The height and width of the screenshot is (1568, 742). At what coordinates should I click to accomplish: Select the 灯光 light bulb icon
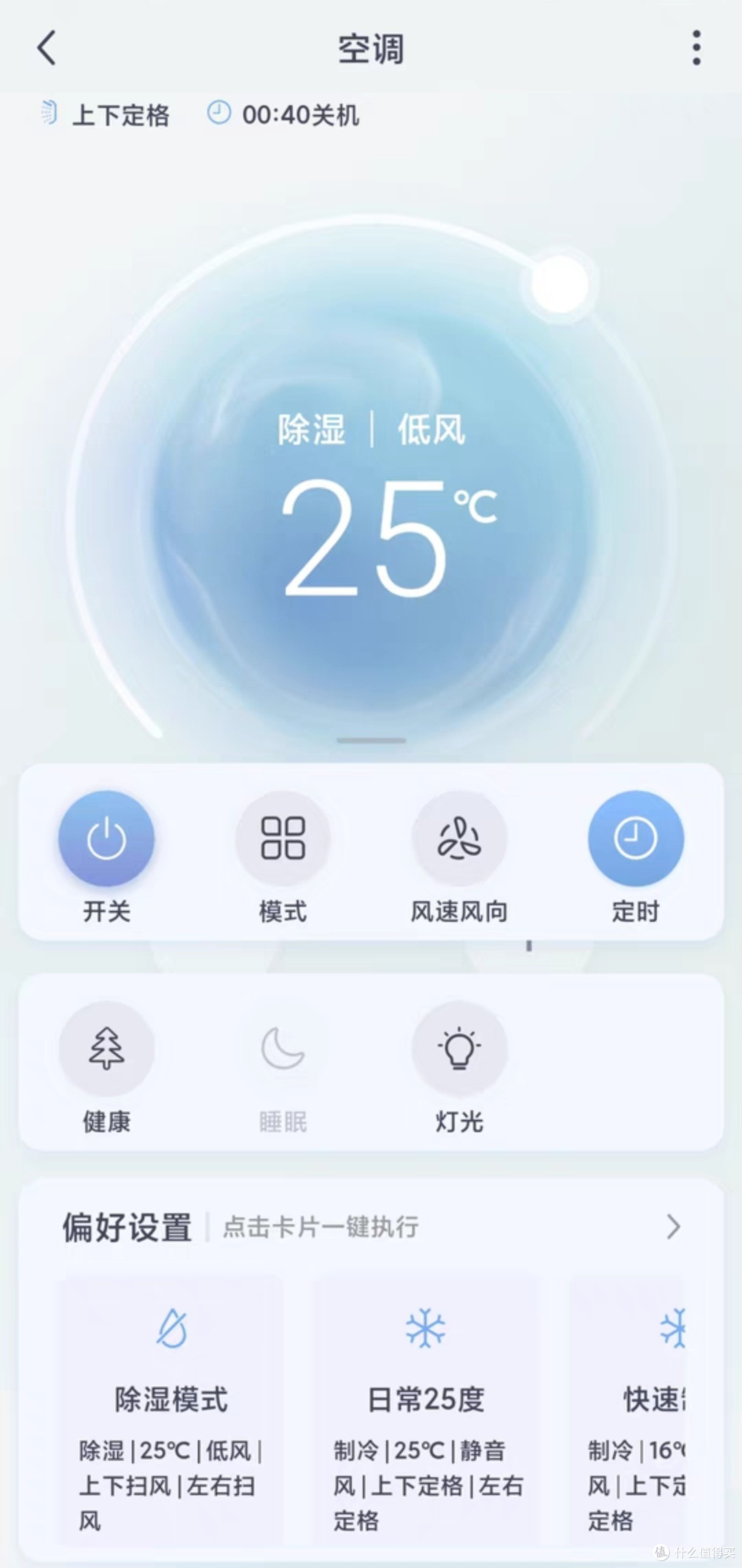459,1048
